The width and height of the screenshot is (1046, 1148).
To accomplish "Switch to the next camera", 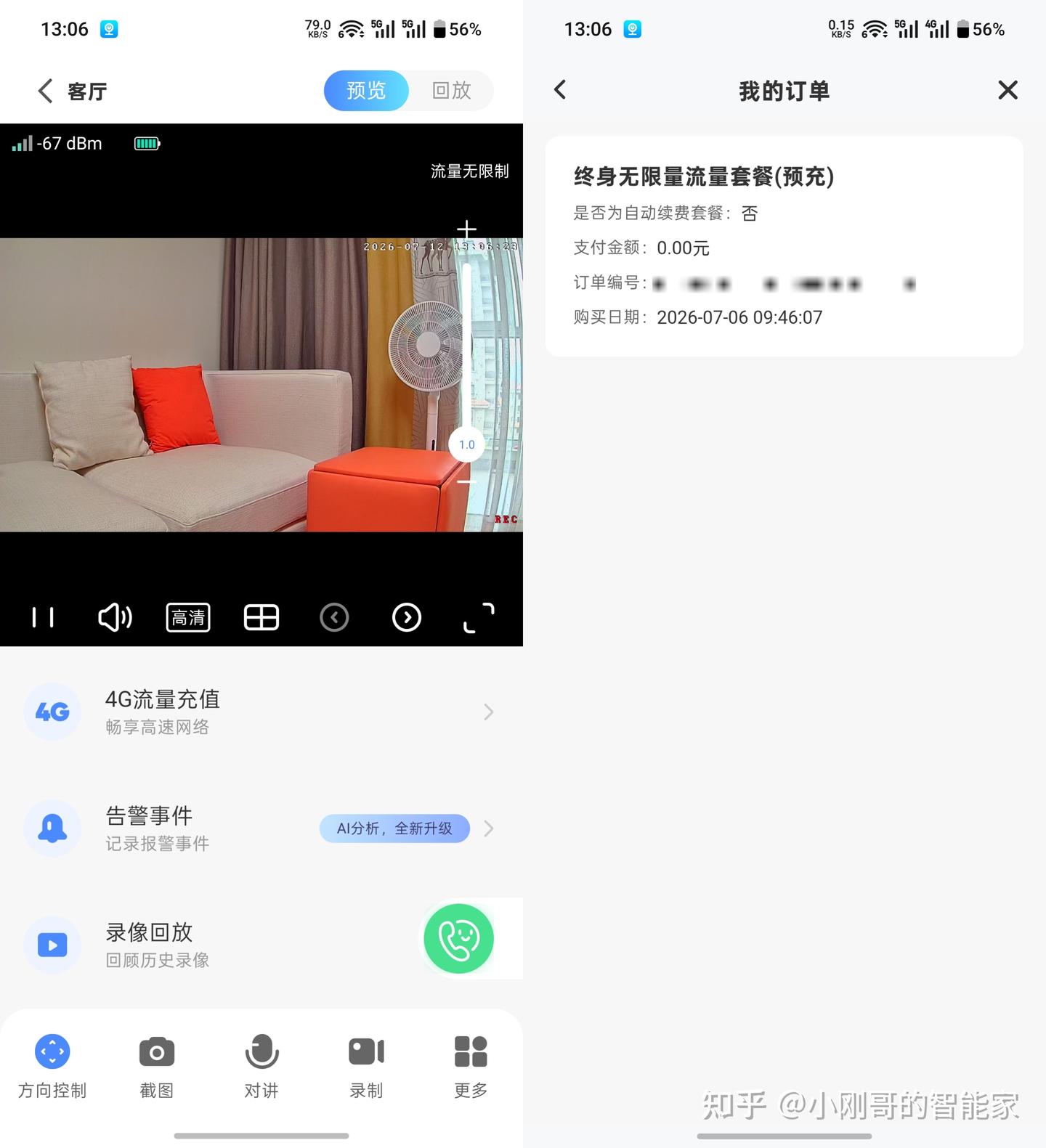I will [407, 617].
